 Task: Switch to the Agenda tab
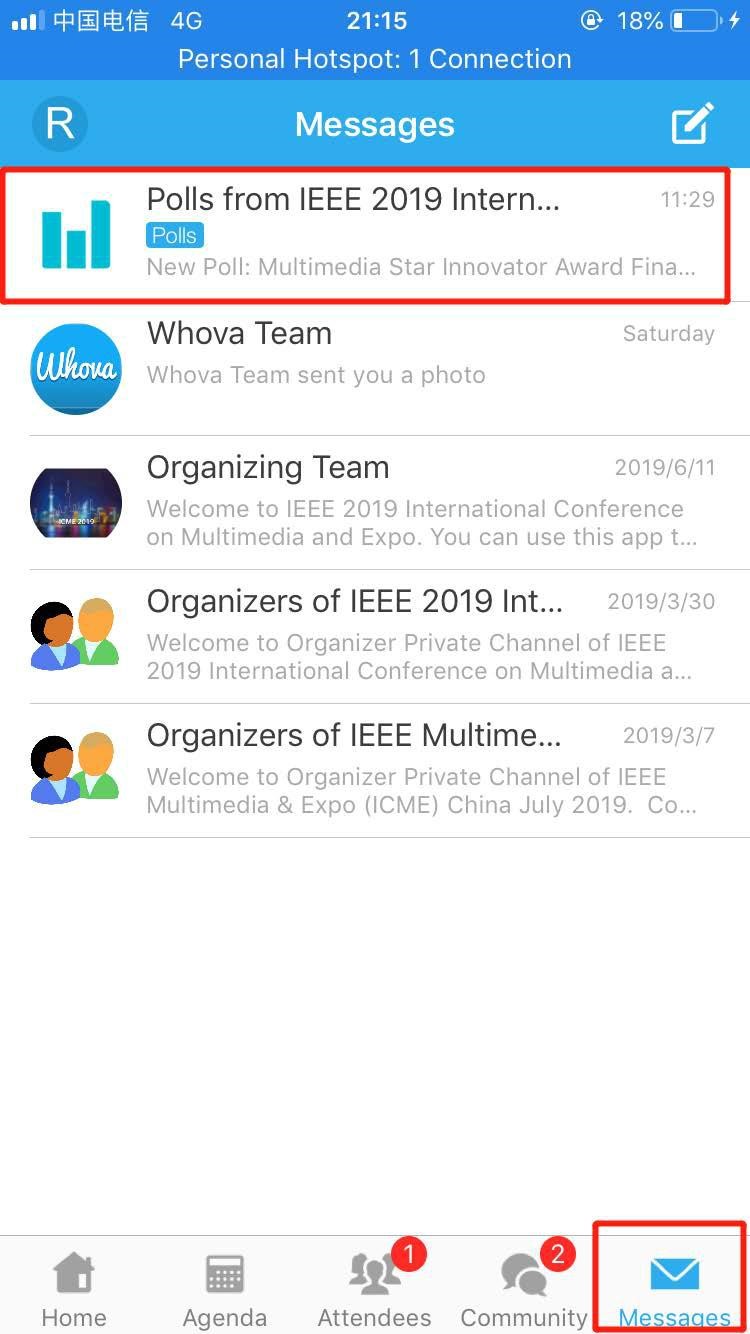tap(224, 1289)
